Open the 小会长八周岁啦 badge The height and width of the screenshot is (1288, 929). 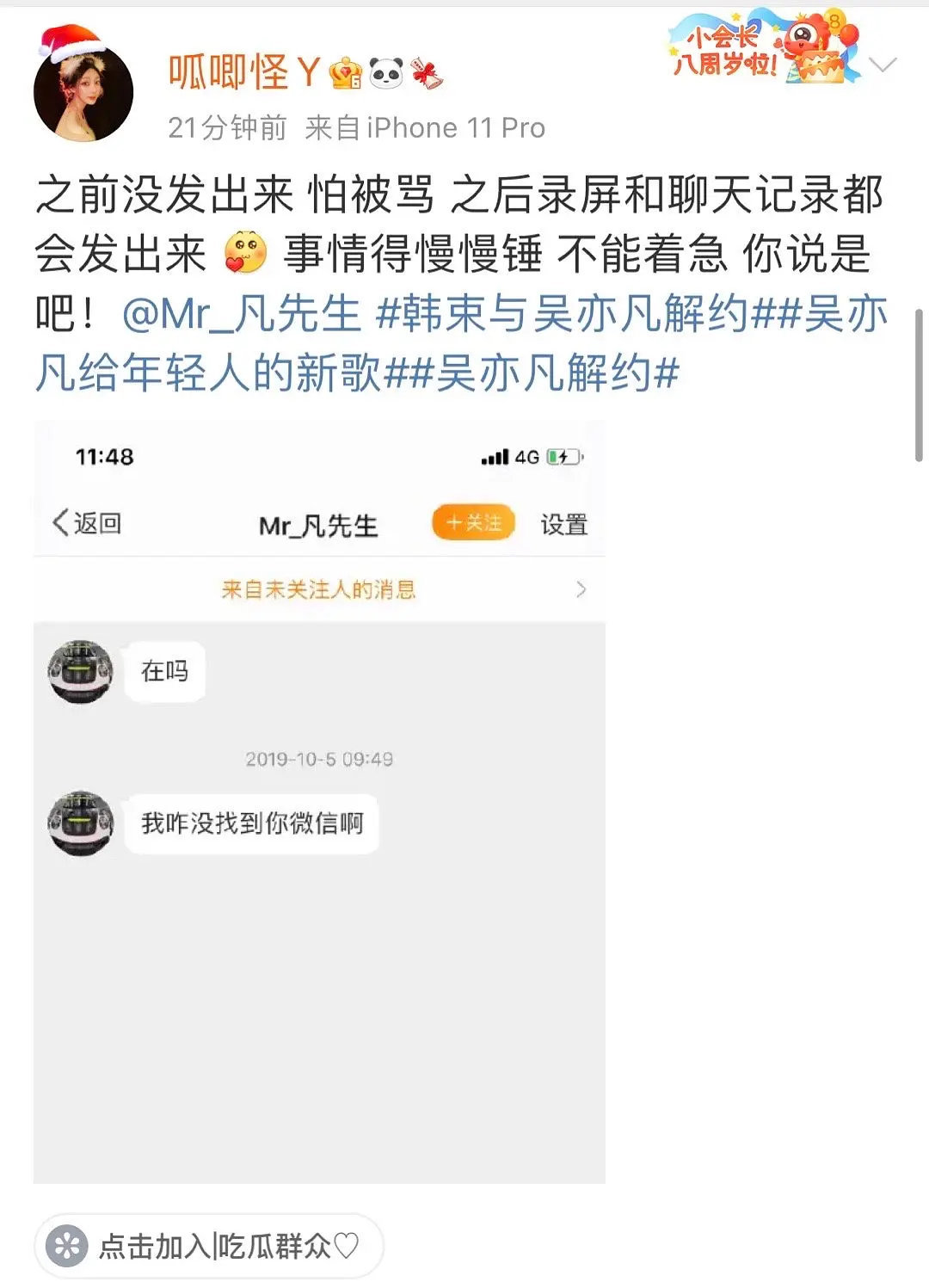pos(764,47)
